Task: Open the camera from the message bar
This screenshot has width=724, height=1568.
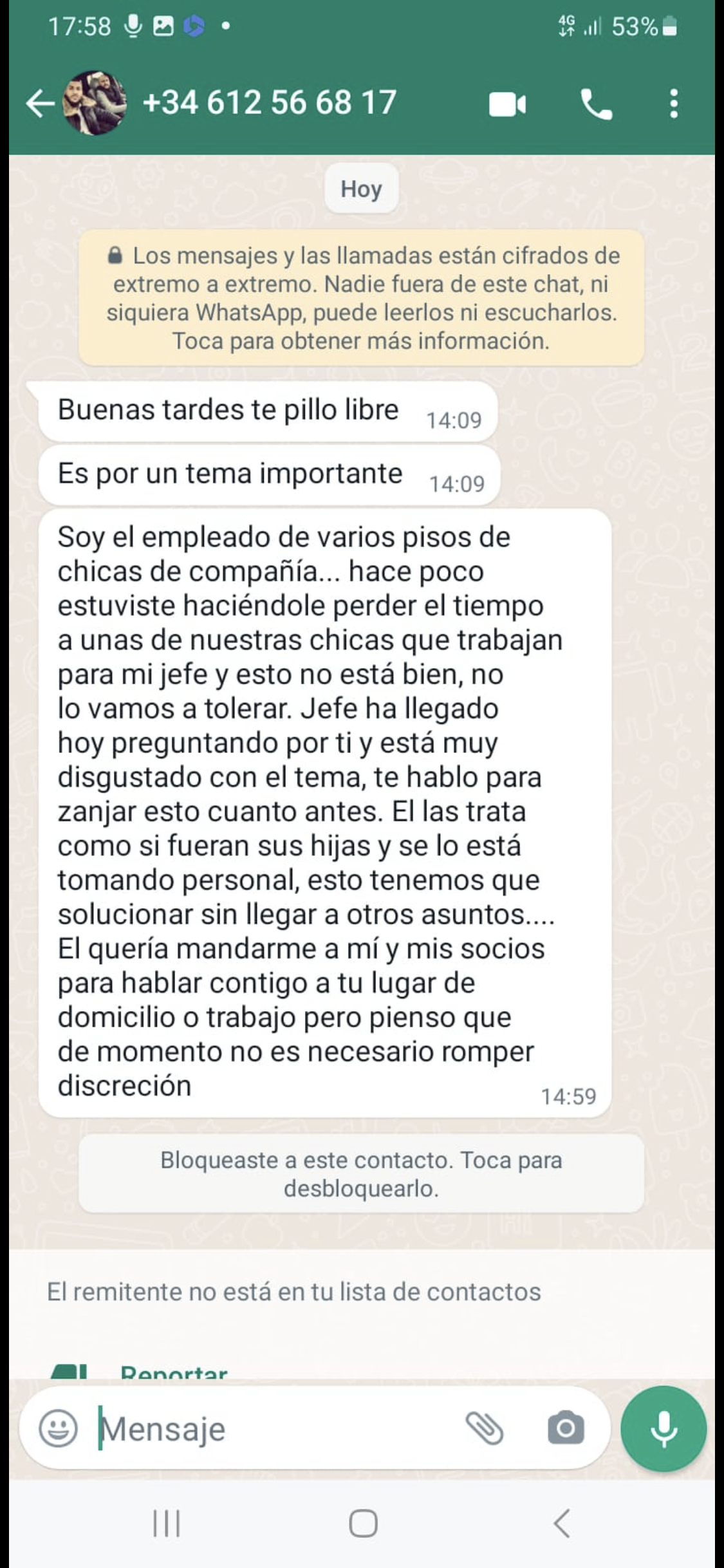Action: [566, 1430]
